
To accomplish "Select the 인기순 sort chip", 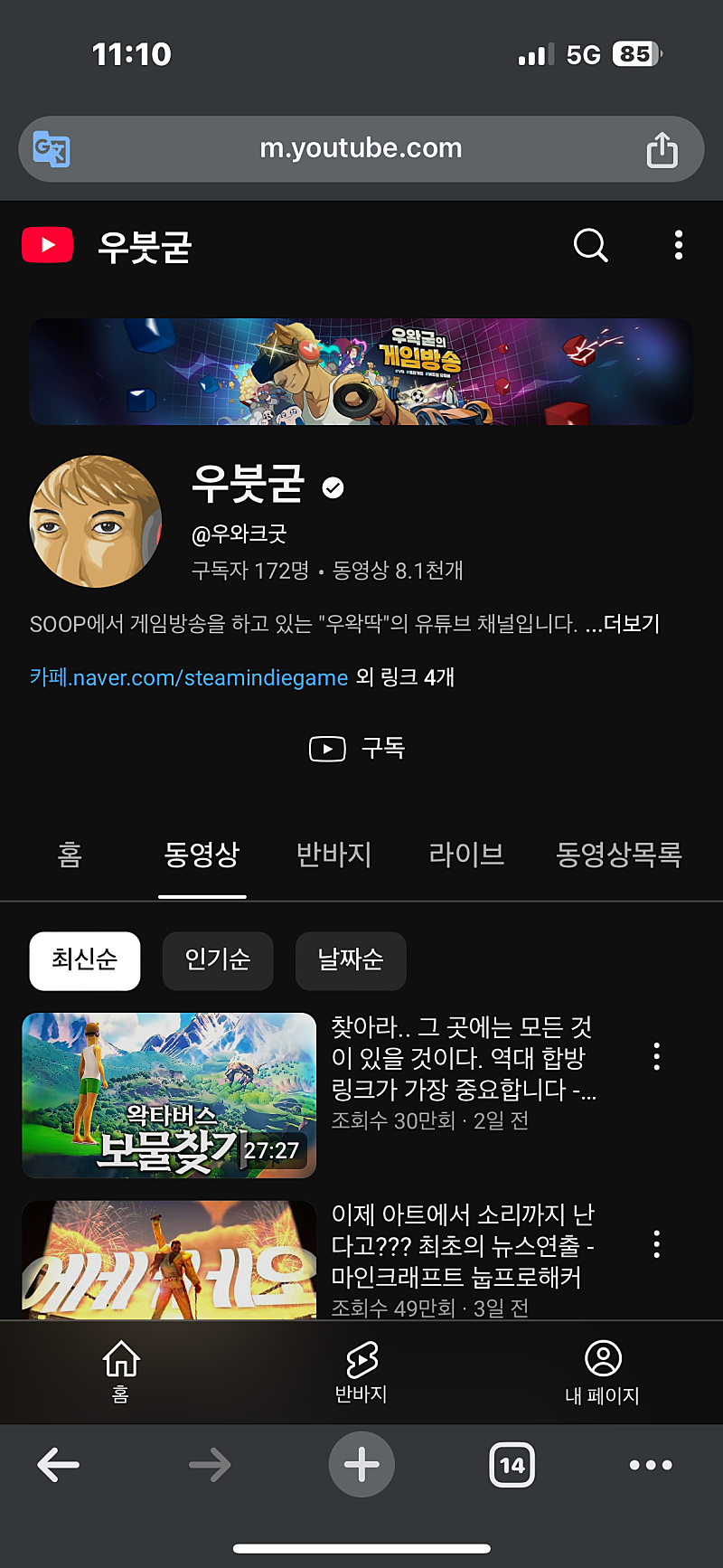I will (218, 960).
